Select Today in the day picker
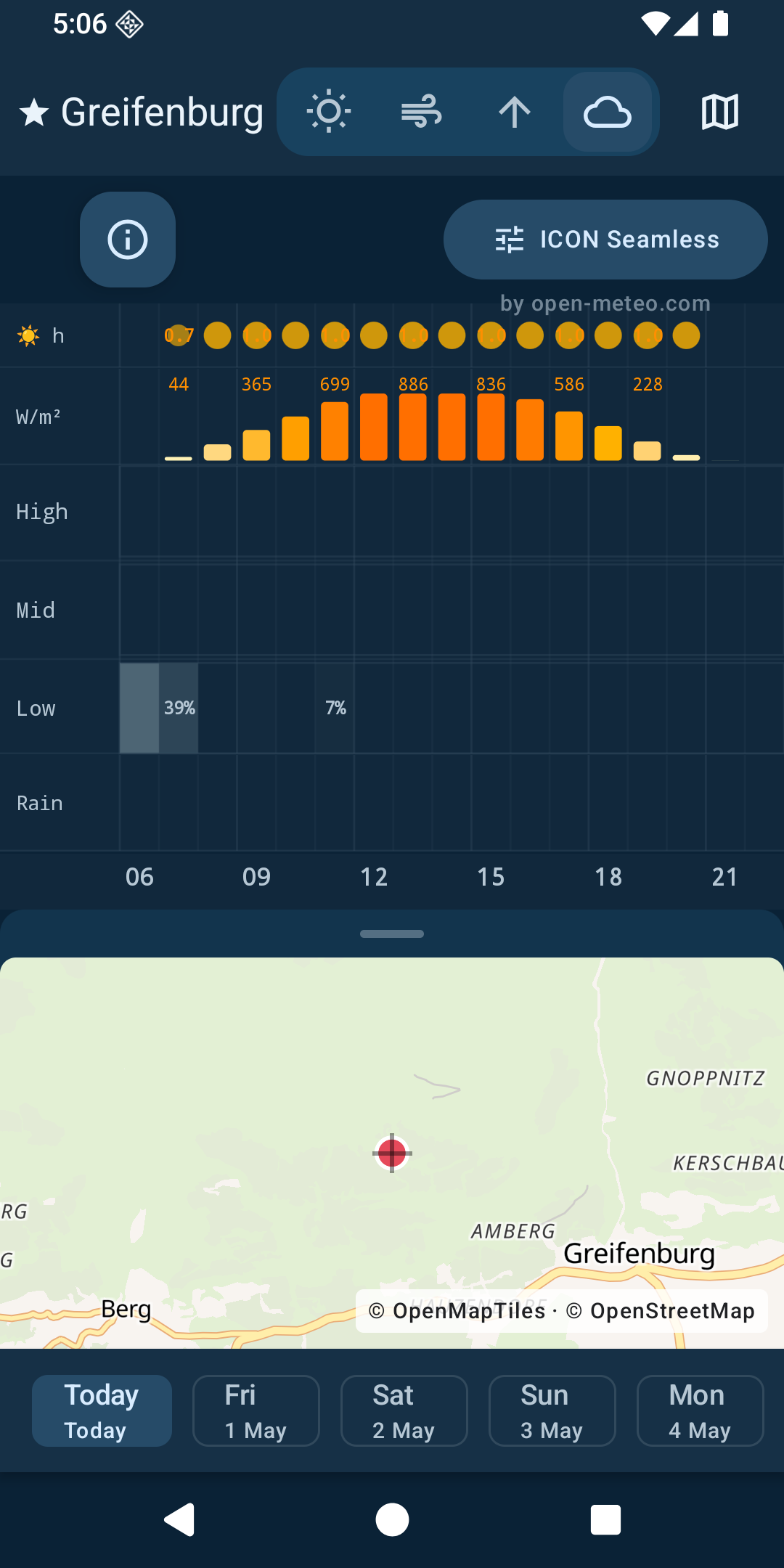Viewport: 784px width, 1568px height. [102, 1410]
